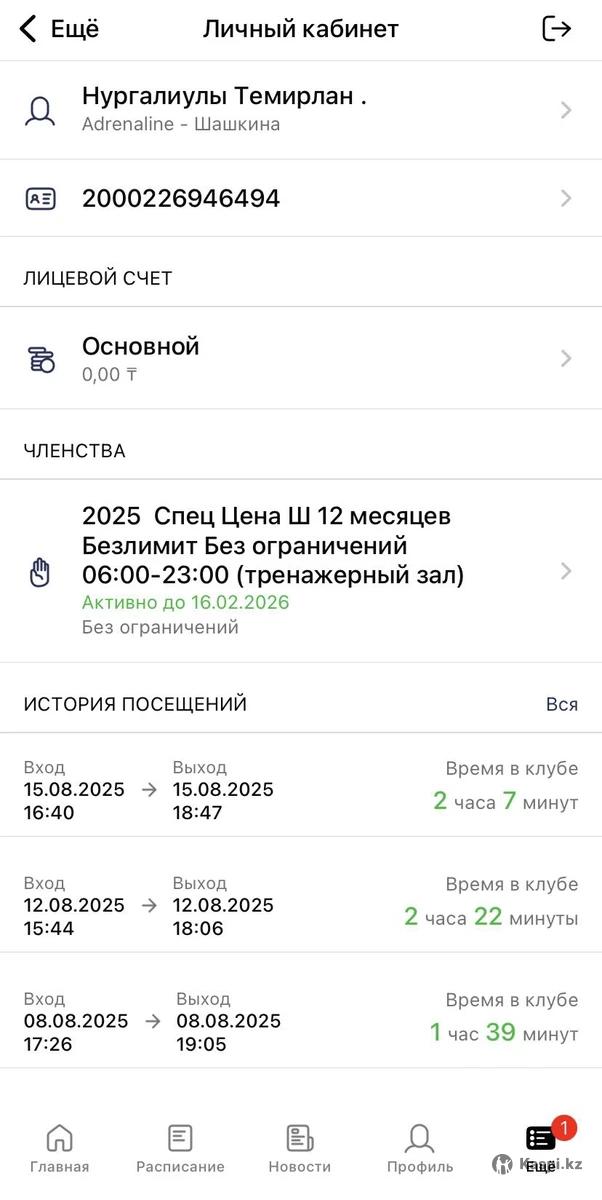
Task: Select the Ещё tab in bottom bar
Action: (541, 1148)
